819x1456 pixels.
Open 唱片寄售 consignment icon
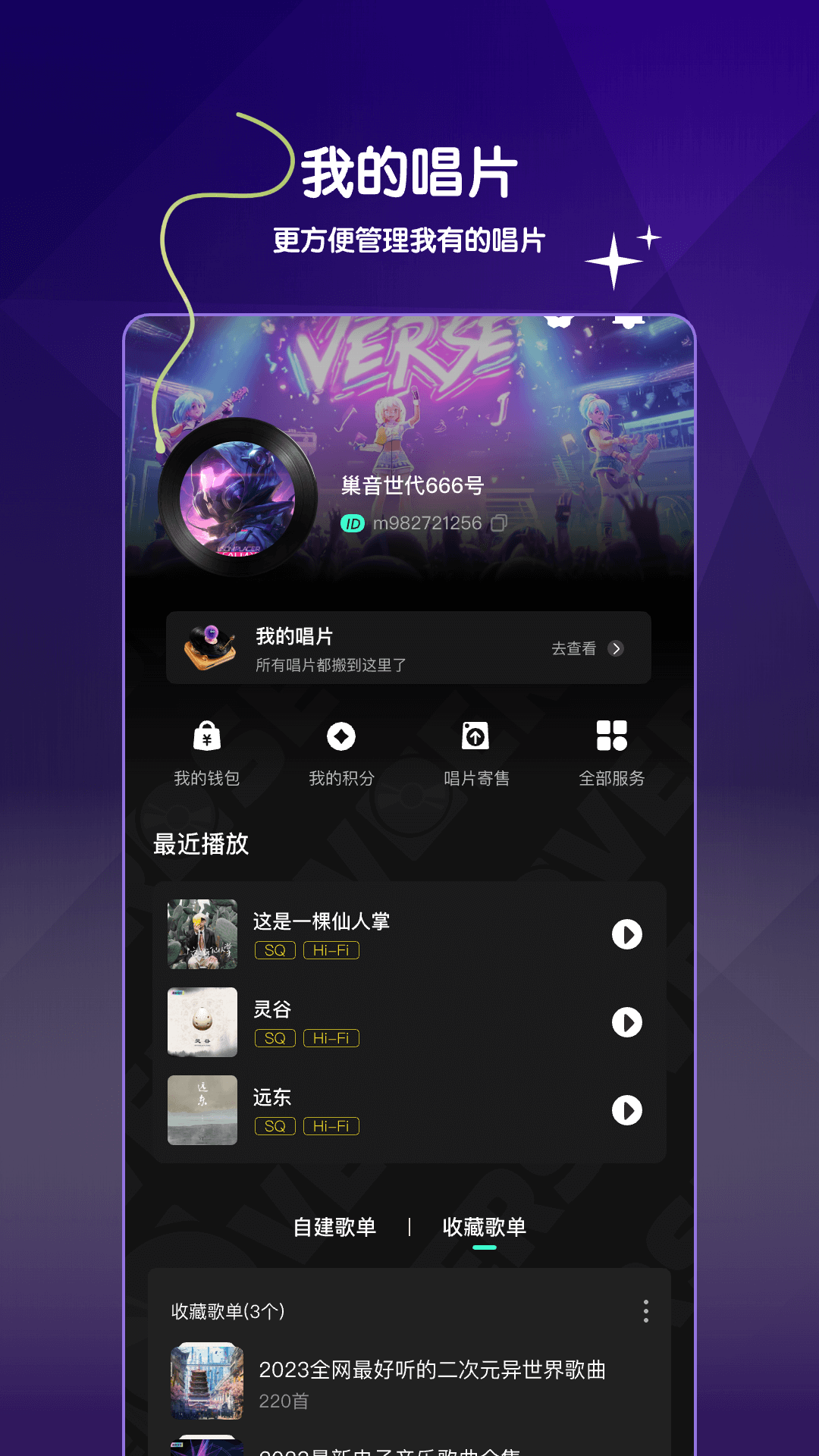point(475,736)
